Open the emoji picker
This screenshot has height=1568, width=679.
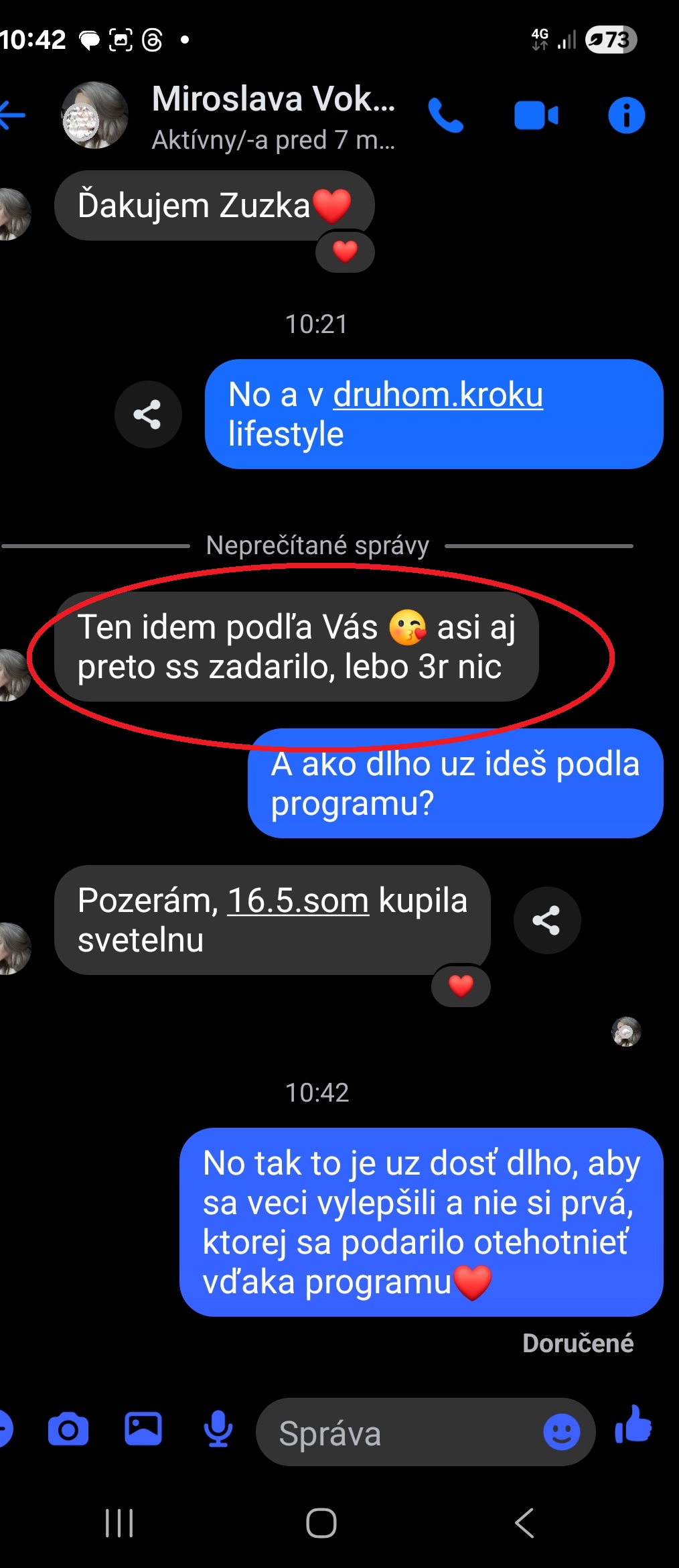tap(561, 1433)
